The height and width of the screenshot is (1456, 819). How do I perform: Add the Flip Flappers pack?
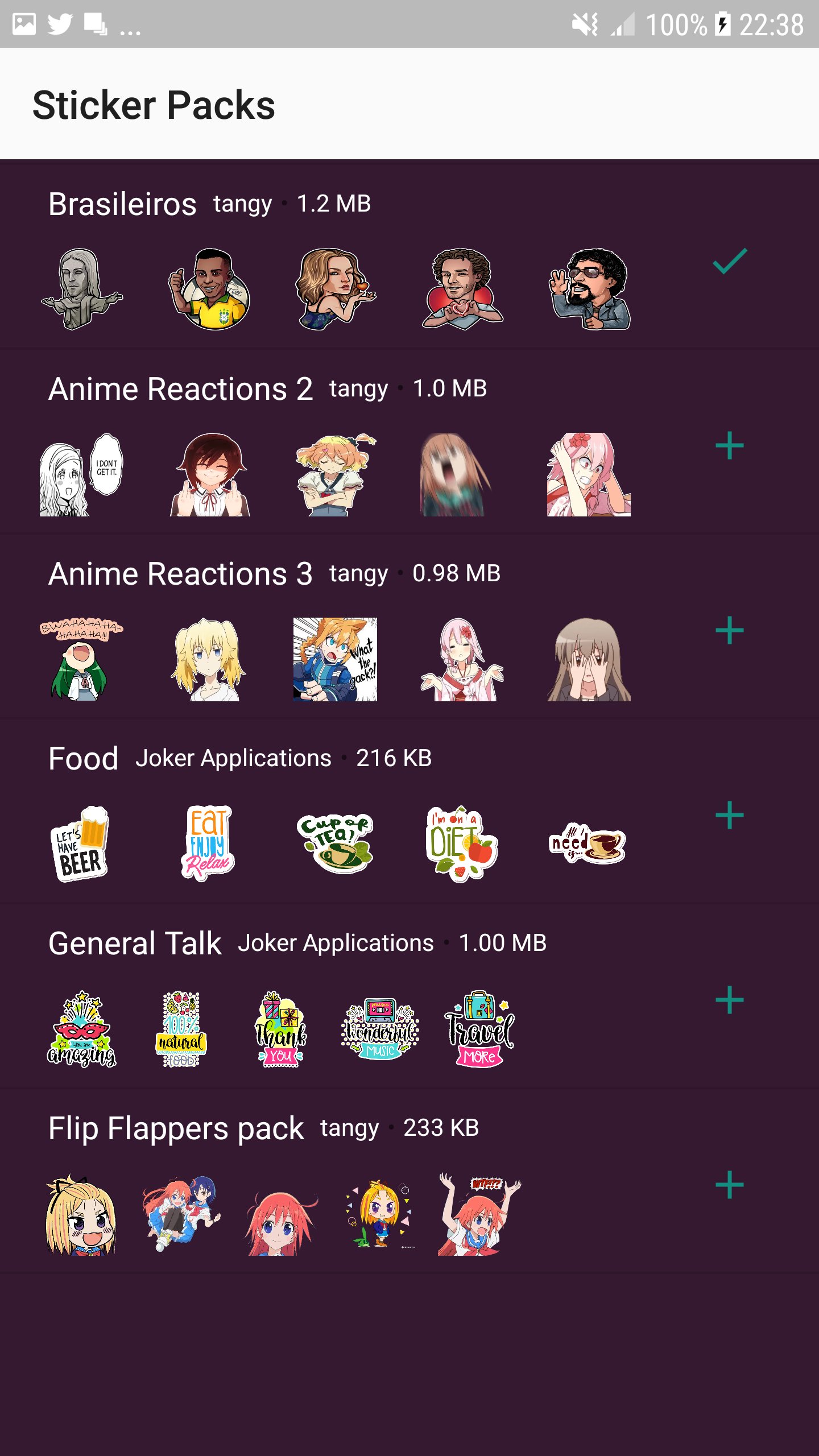(729, 1185)
